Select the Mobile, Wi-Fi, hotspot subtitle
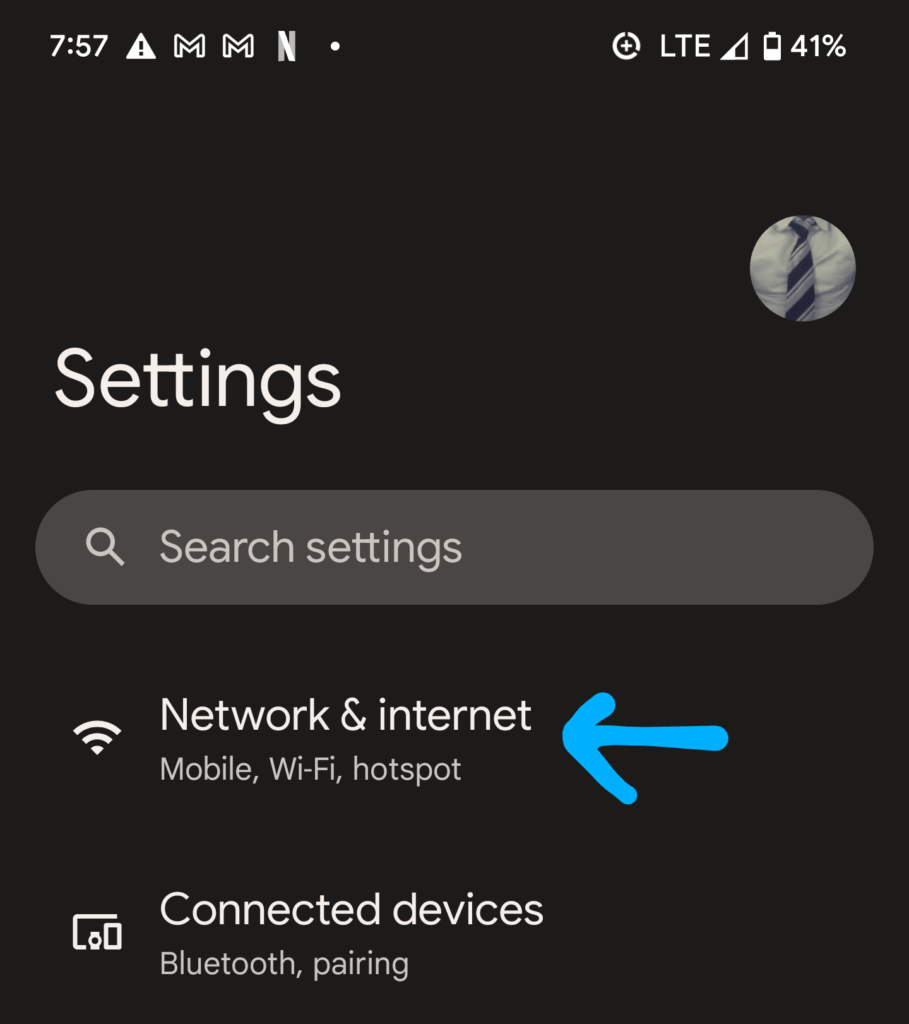The width and height of the screenshot is (909, 1024). point(311,768)
